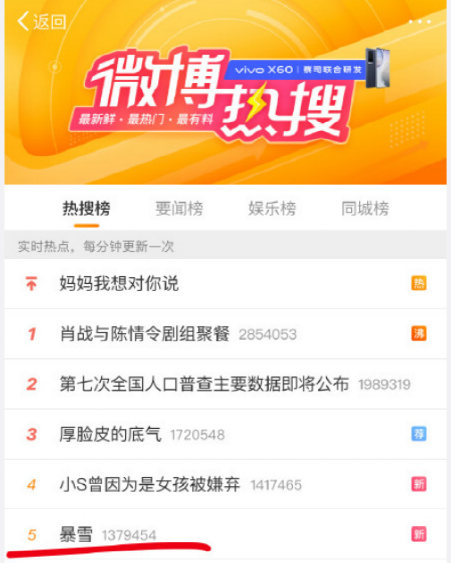Switch to the 同城榜 tab
The image size is (451, 563).
(365, 209)
